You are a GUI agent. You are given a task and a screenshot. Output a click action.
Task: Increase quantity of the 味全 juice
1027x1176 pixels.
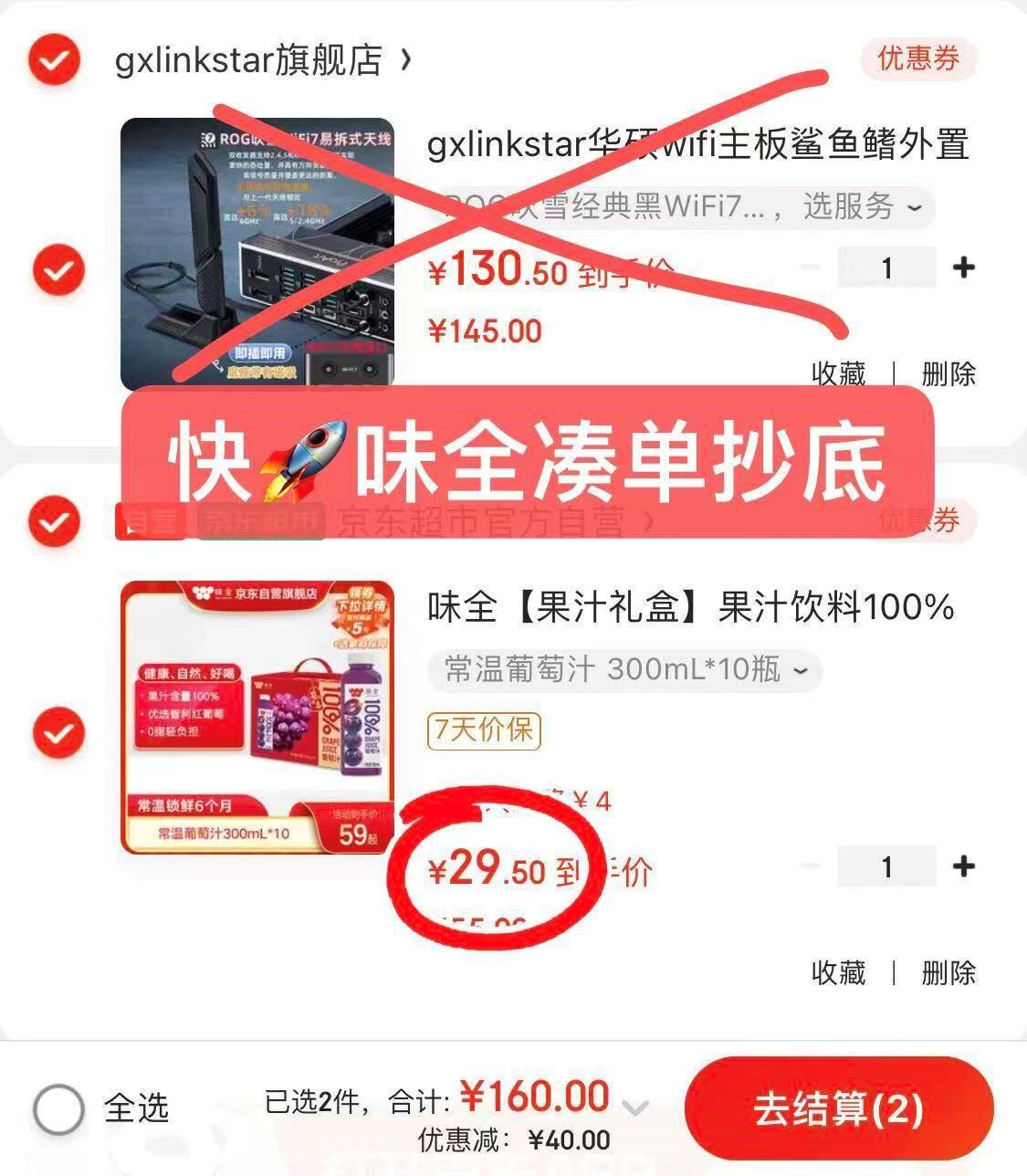(963, 866)
